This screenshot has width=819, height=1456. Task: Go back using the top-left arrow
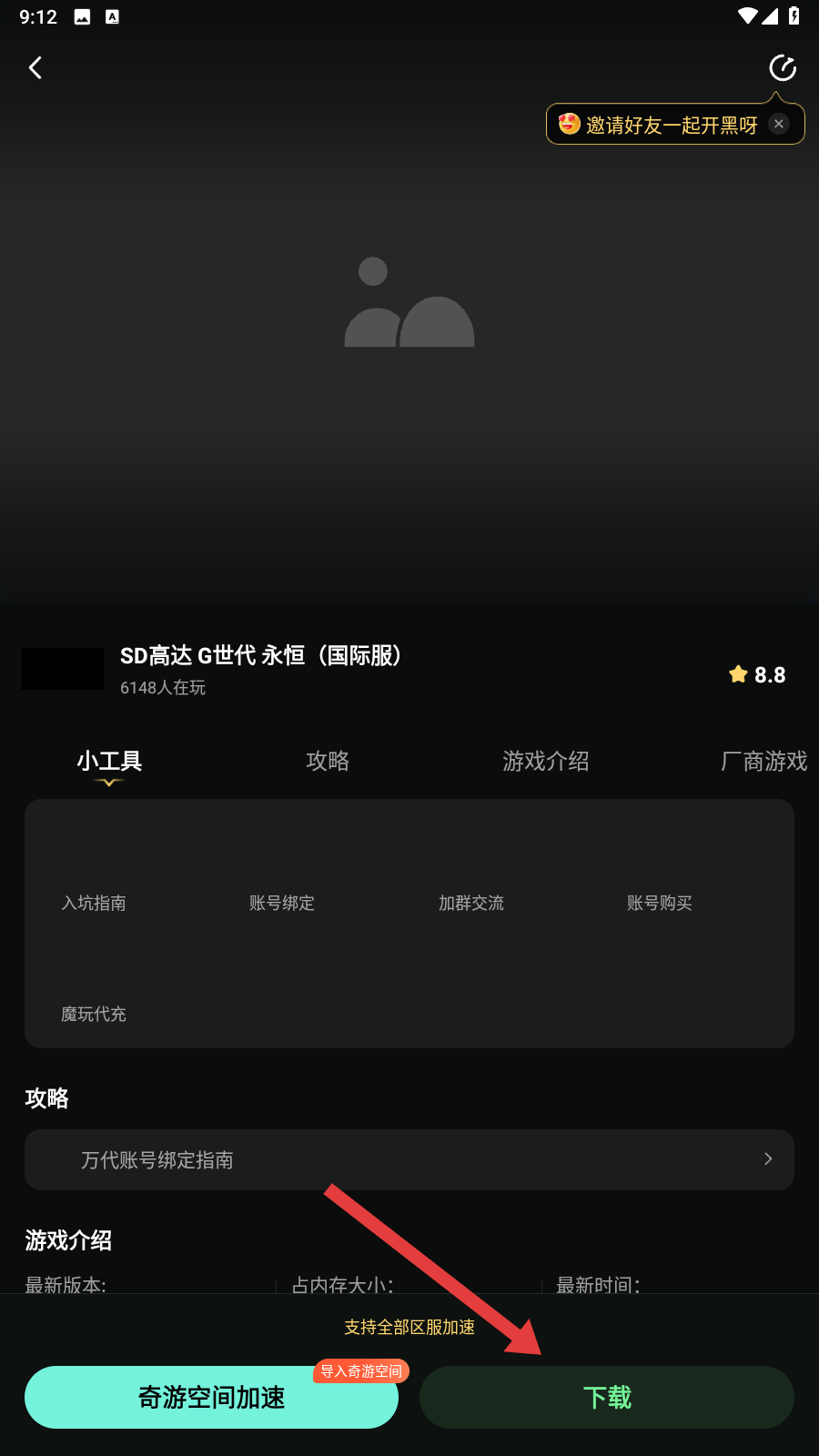click(35, 68)
